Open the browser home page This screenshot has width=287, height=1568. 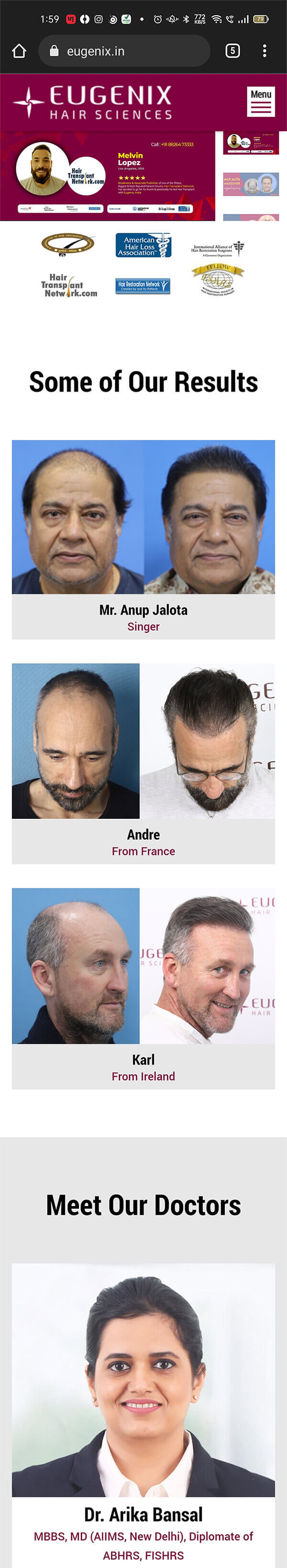pos(19,51)
